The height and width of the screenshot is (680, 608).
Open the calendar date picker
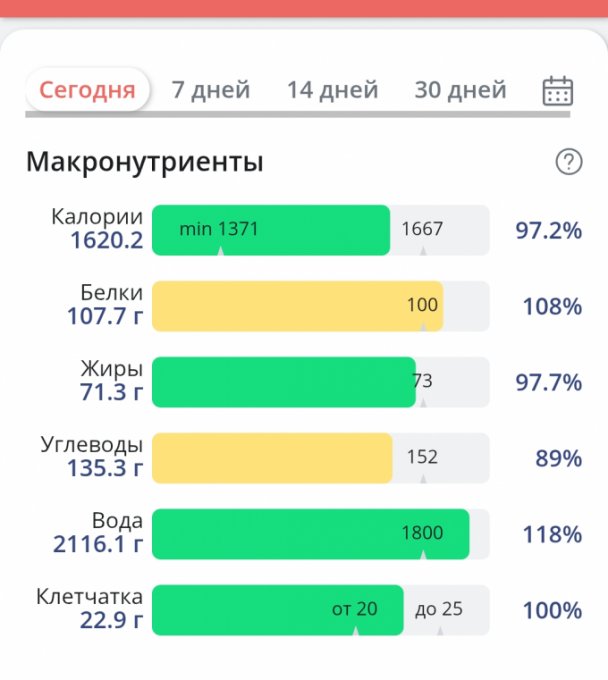[557, 91]
